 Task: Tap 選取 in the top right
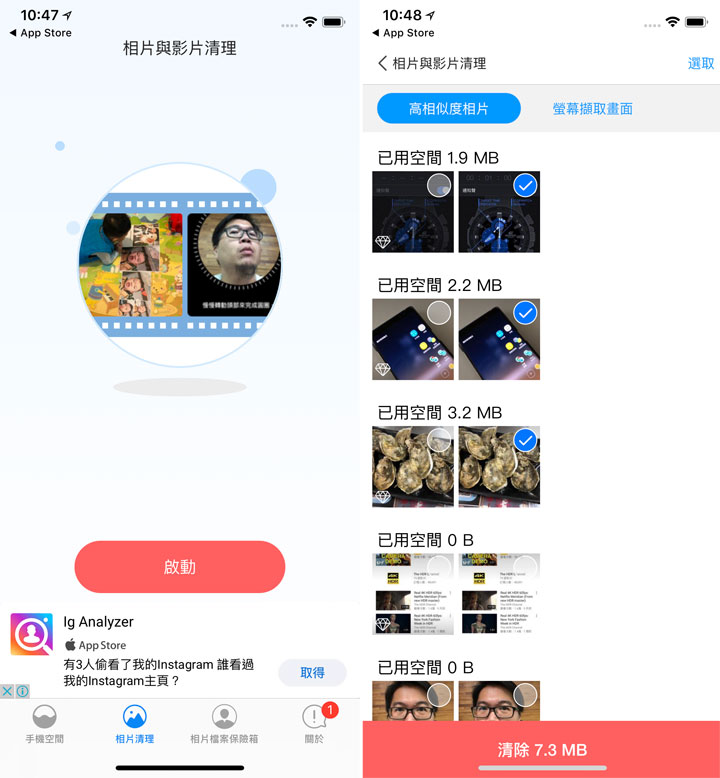click(700, 63)
